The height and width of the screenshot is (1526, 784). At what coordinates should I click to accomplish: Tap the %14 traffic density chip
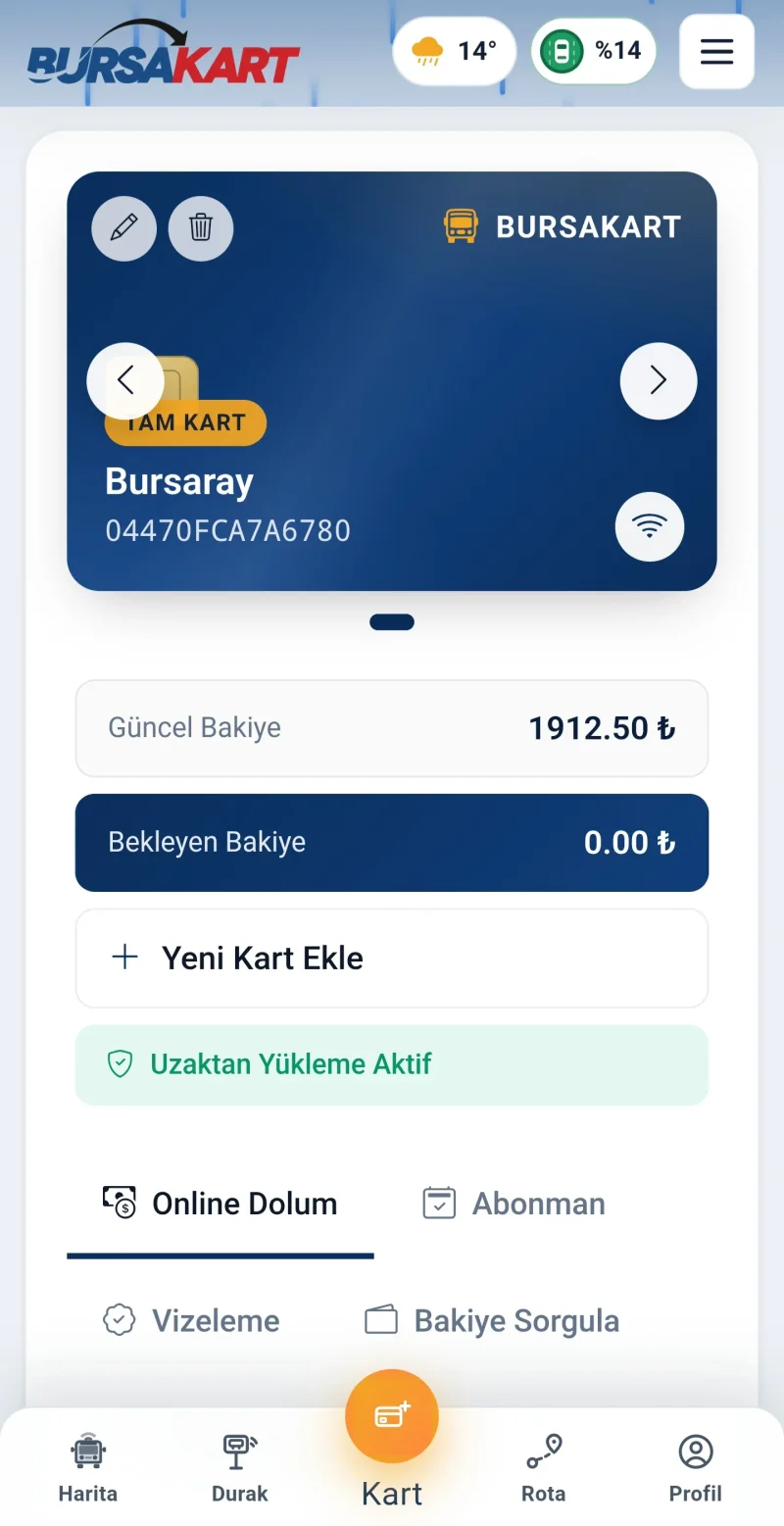pyautogui.click(x=594, y=51)
